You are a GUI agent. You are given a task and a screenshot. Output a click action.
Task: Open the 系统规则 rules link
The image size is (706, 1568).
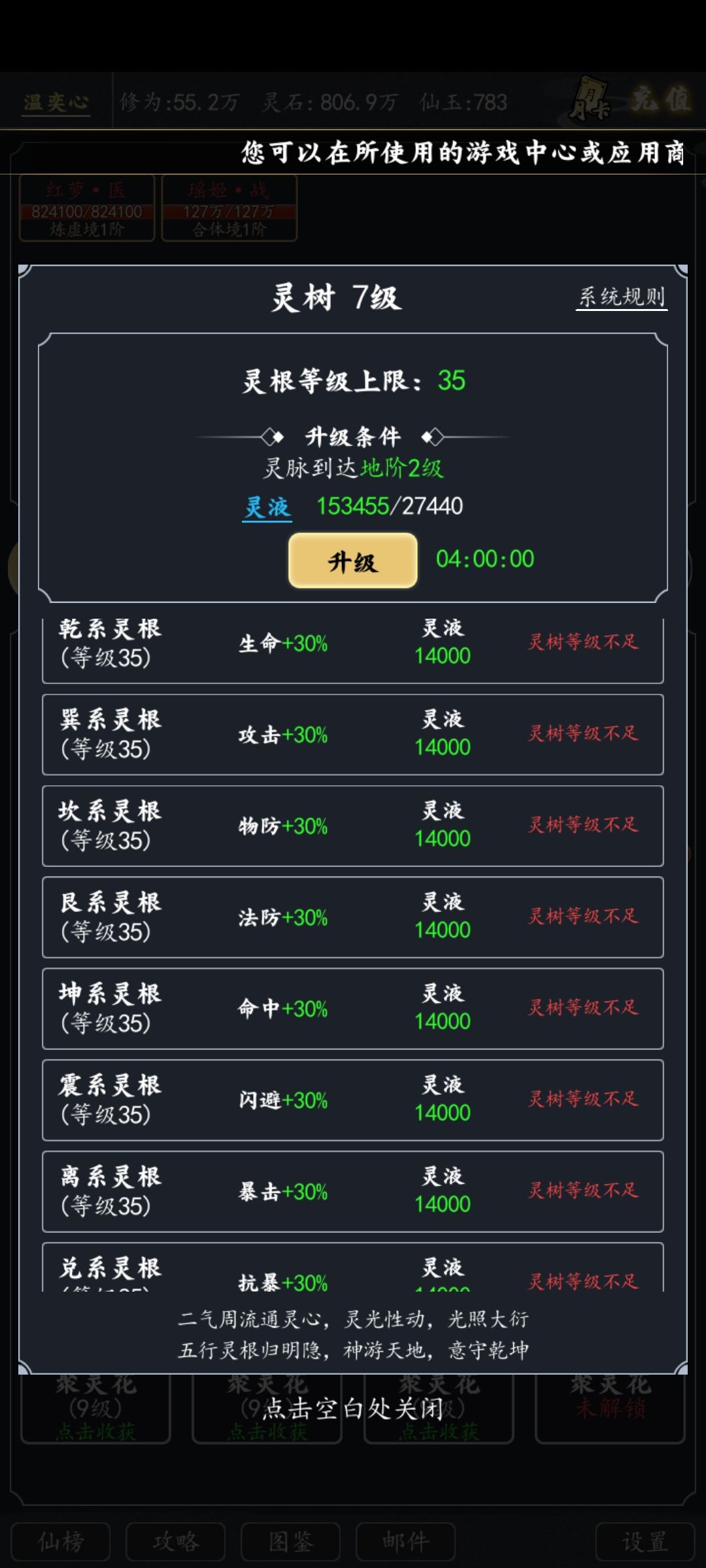point(621,297)
